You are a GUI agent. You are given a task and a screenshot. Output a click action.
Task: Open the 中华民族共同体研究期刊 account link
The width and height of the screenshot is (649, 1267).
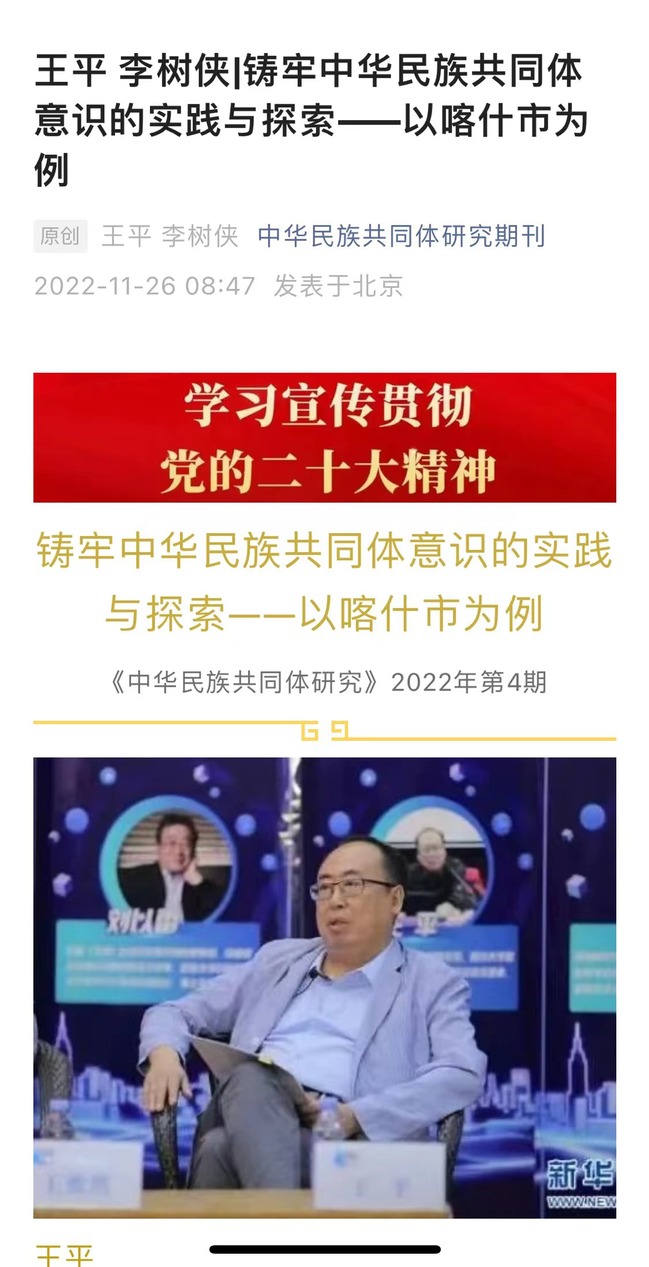tap(401, 236)
